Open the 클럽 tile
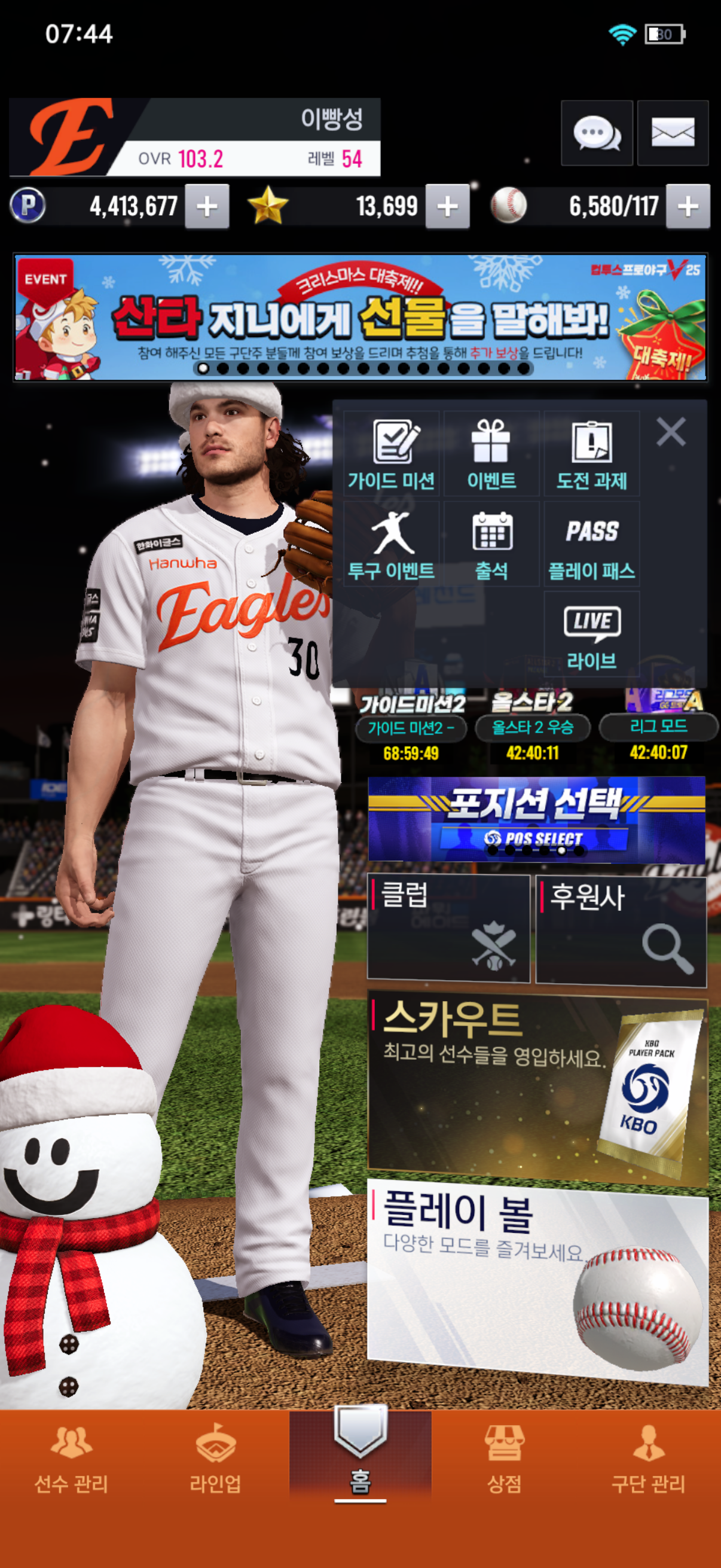Screen dimensions: 721x1568 (448, 927)
